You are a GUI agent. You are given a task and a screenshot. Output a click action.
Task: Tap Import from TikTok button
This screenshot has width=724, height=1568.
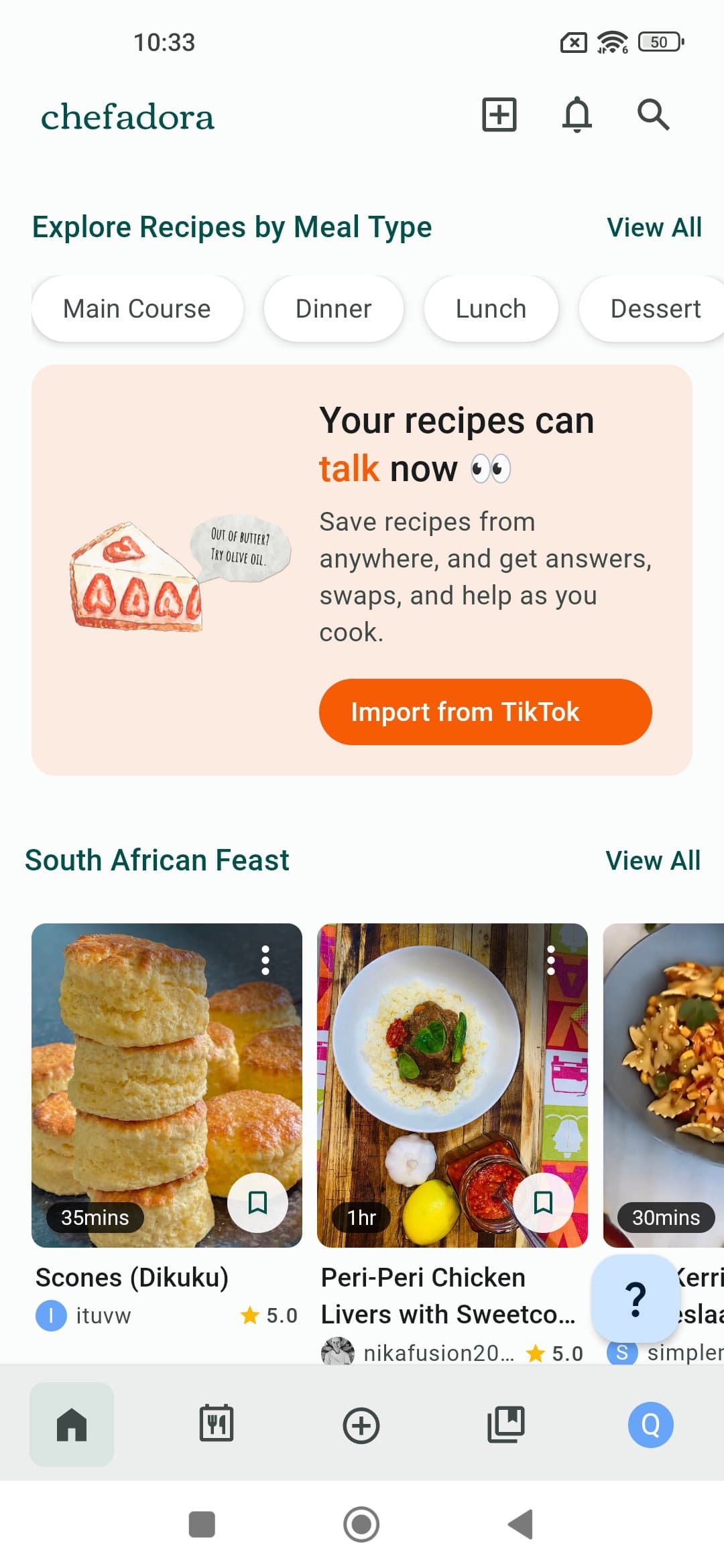[485, 712]
